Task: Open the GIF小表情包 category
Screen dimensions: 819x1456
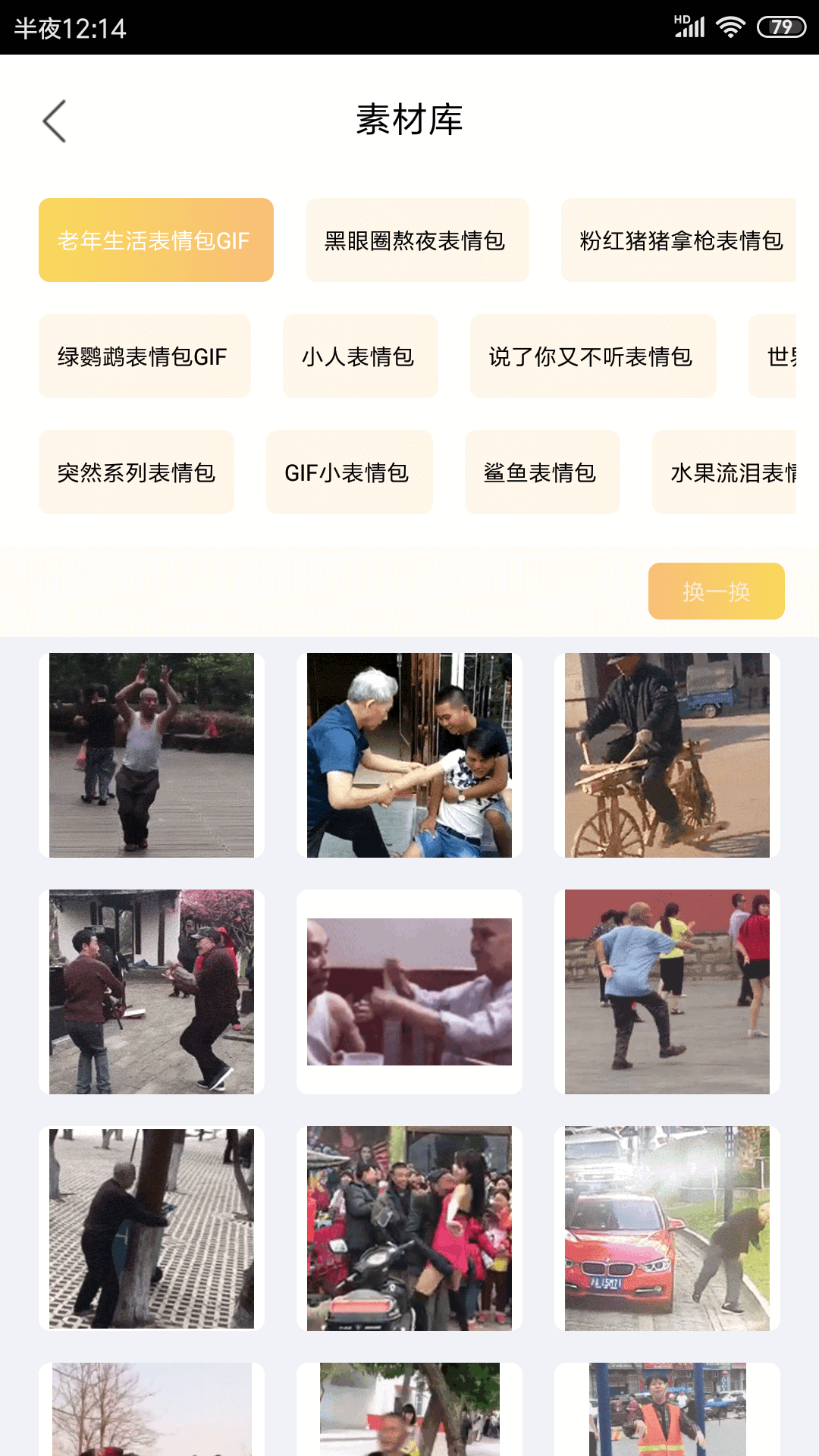Action: tap(349, 472)
